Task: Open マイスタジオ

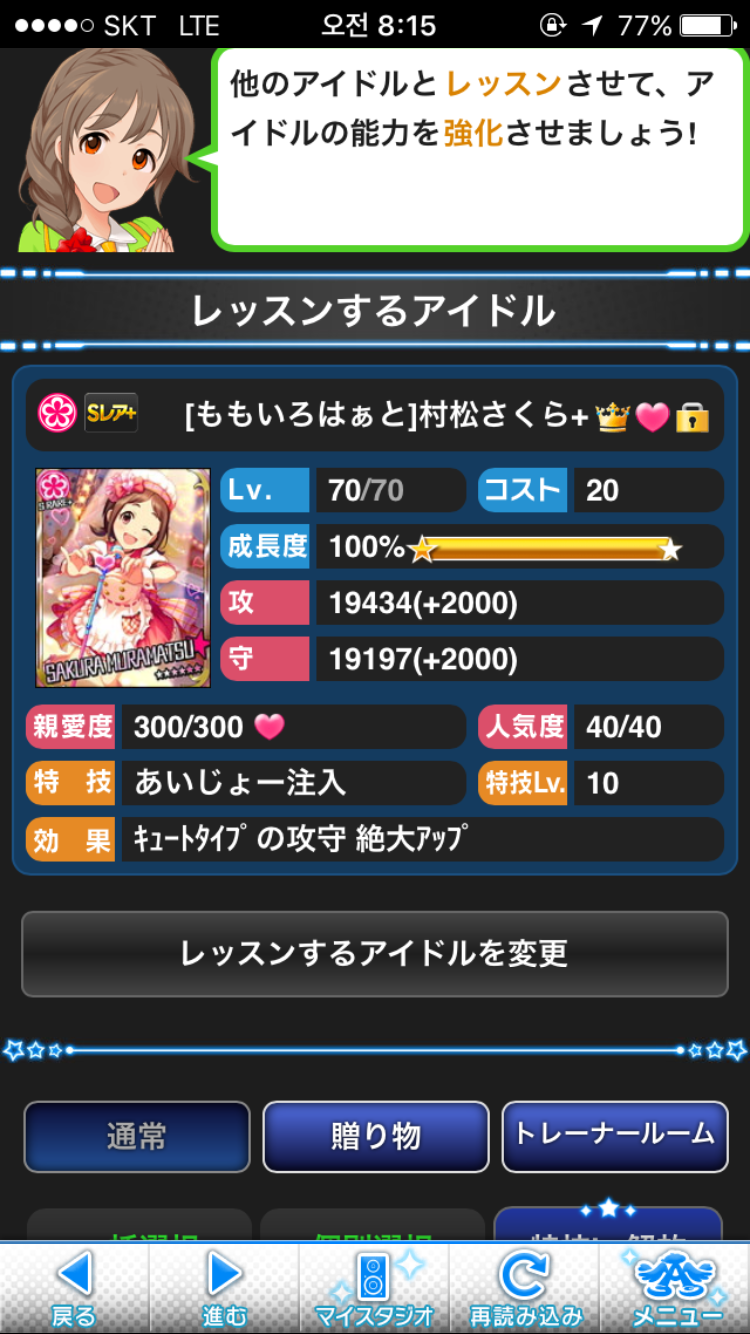Action: (374, 1288)
